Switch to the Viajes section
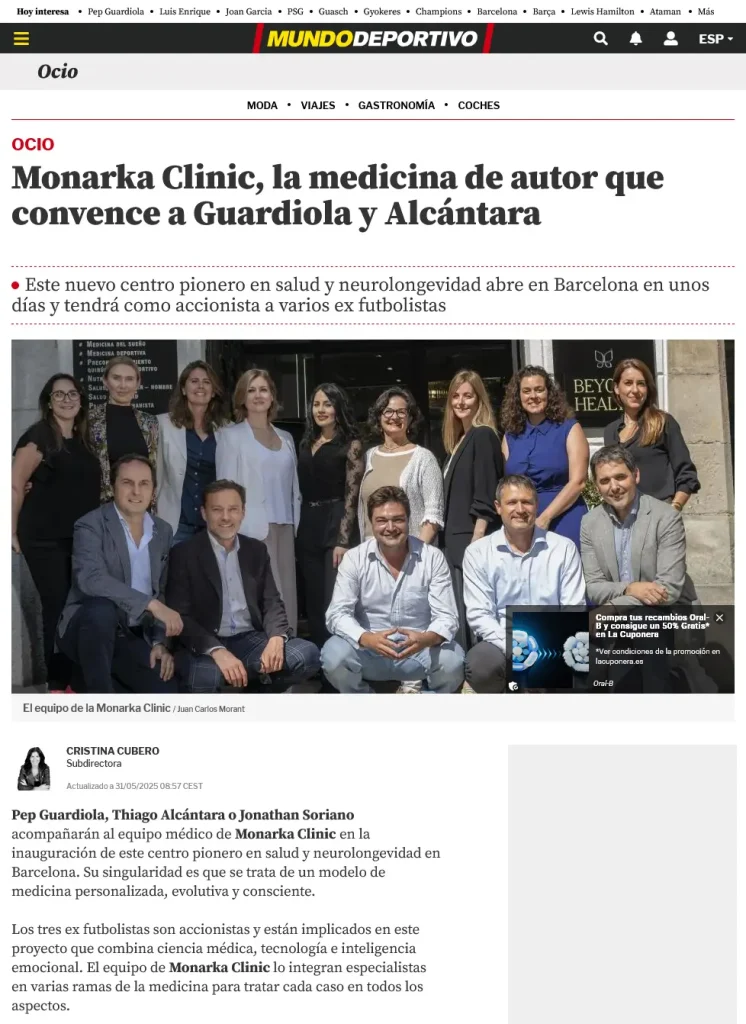The width and height of the screenshot is (746, 1024). (x=318, y=105)
